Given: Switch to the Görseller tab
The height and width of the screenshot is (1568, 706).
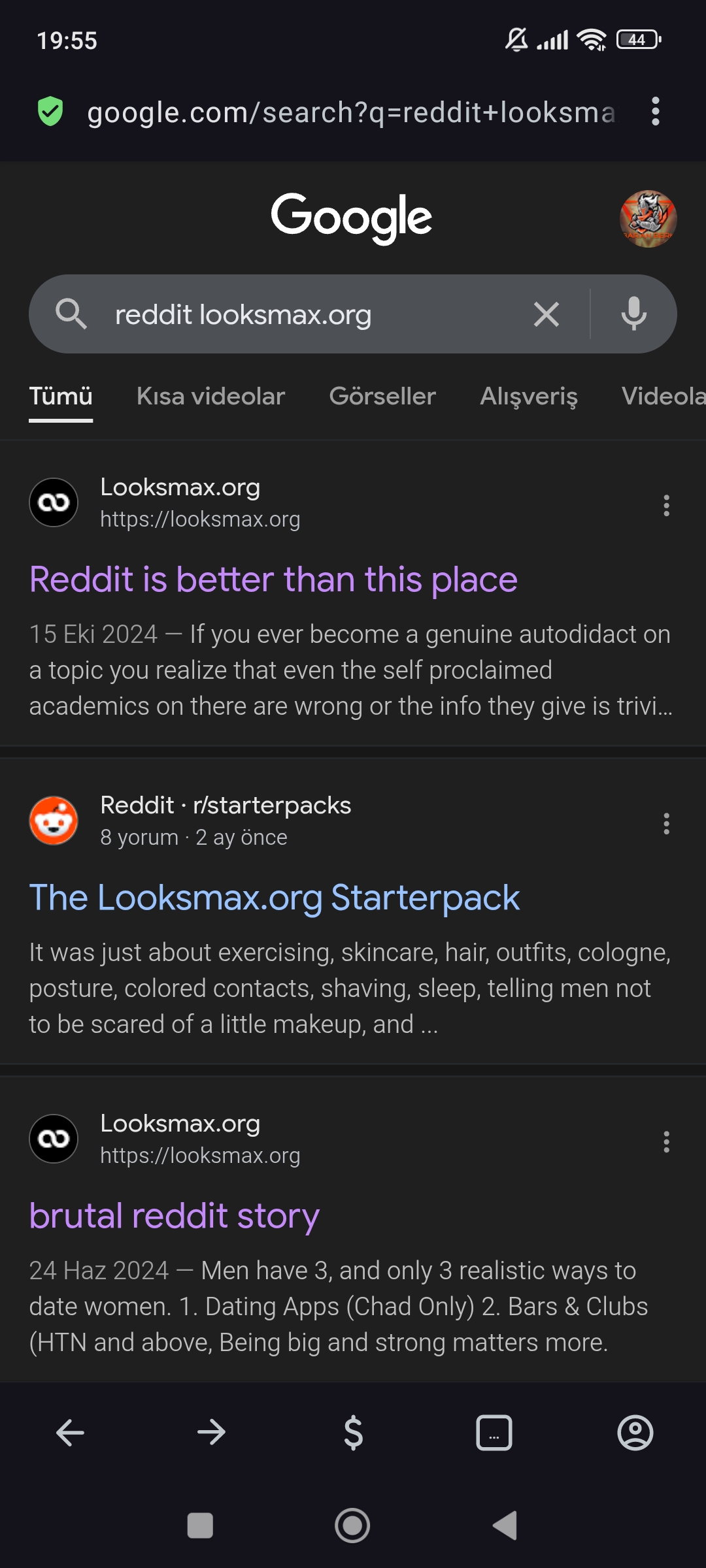Looking at the screenshot, I should point(382,396).
